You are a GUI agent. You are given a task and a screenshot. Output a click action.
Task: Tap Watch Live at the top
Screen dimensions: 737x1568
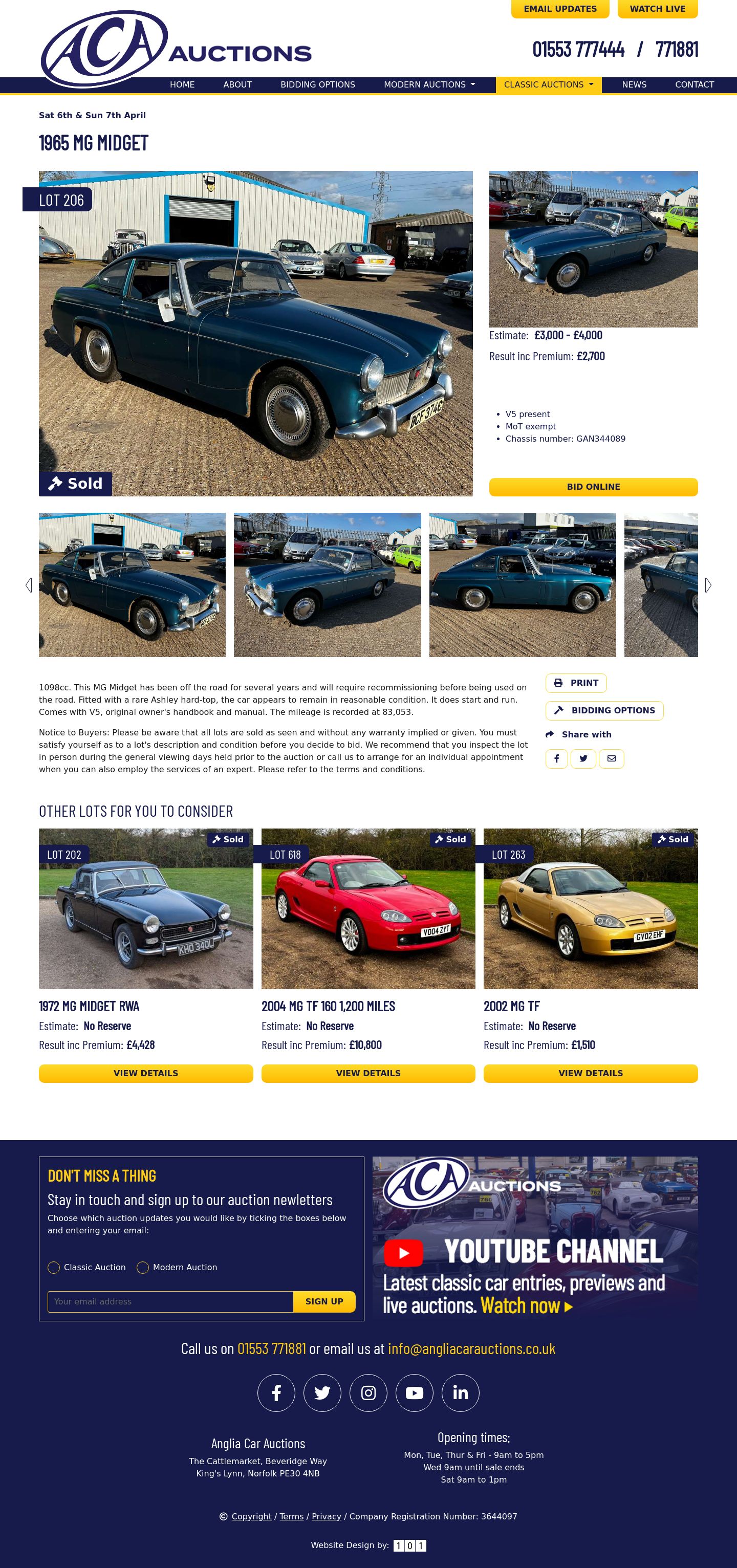[657, 9]
